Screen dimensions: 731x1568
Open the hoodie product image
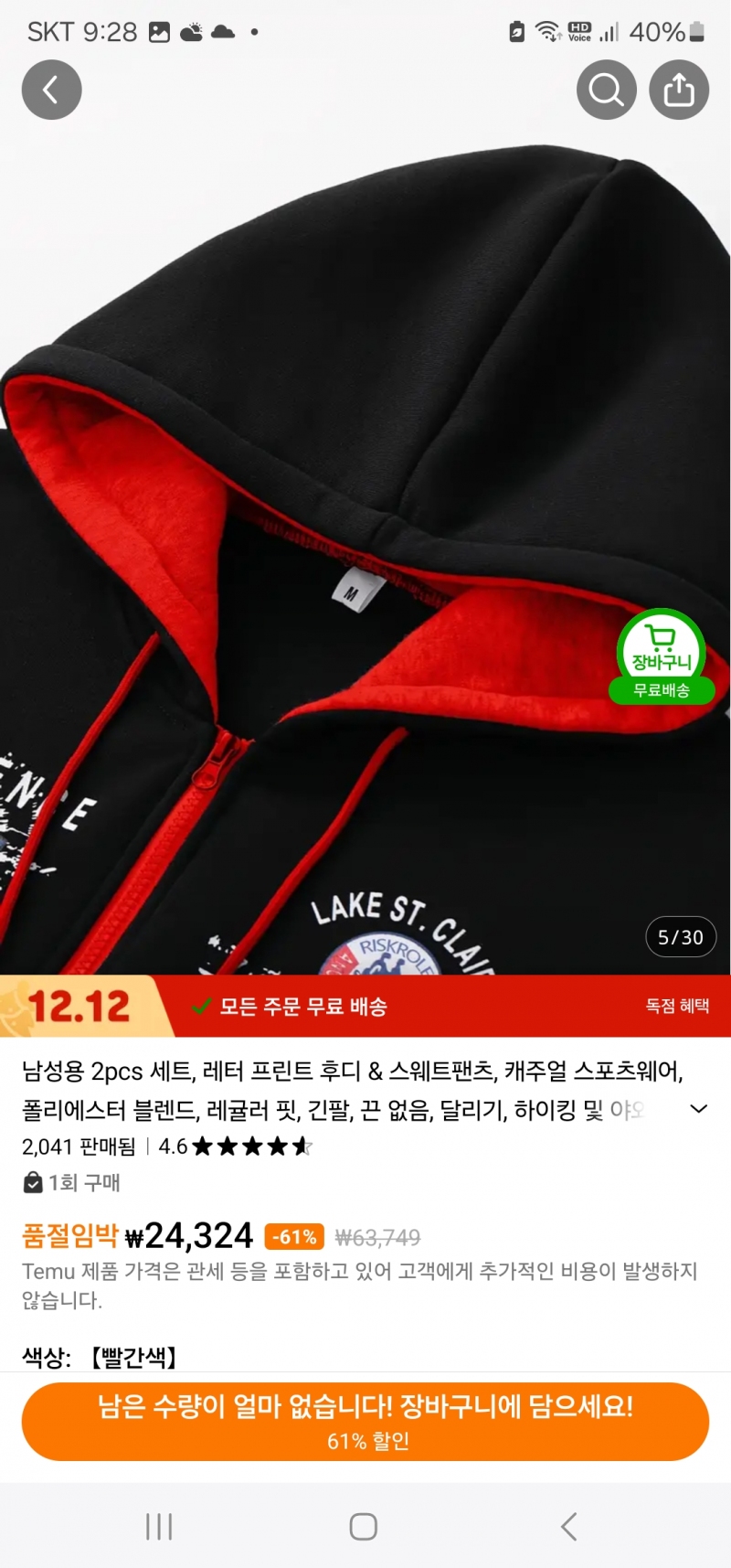point(365,549)
